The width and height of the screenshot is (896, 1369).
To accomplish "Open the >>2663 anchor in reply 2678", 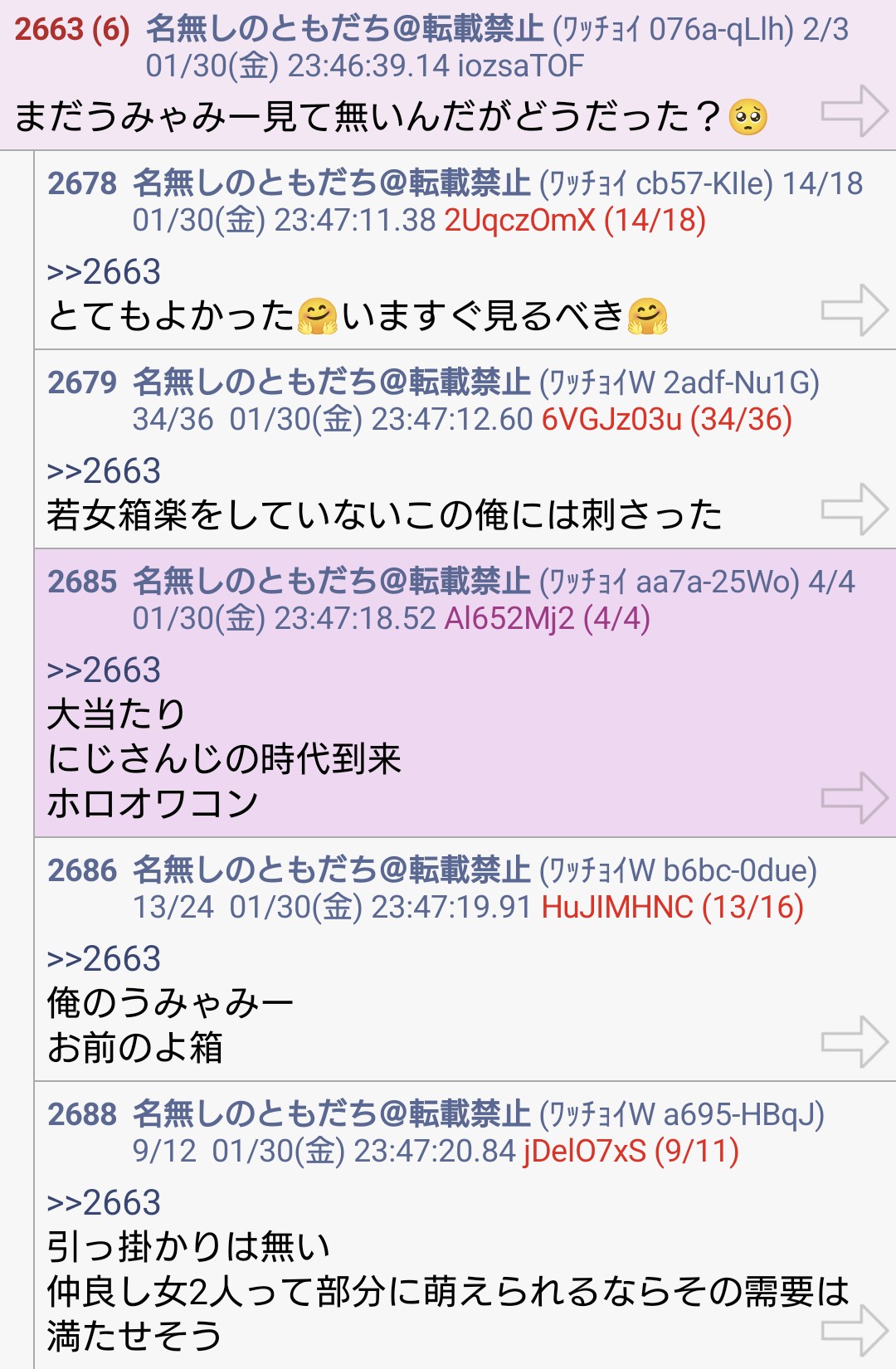I will click(104, 272).
